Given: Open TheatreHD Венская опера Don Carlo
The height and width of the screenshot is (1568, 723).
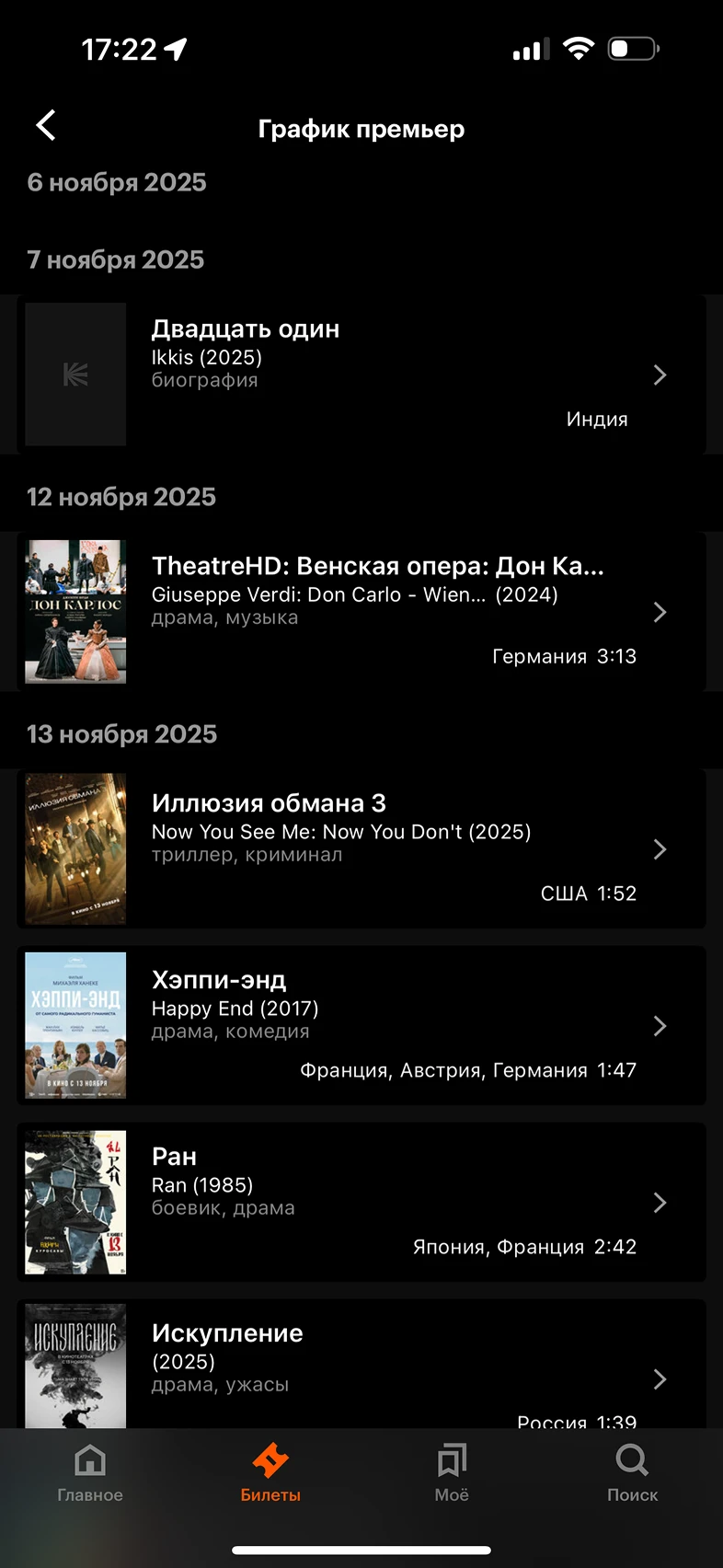Looking at the screenshot, I should (x=361, y=612).
